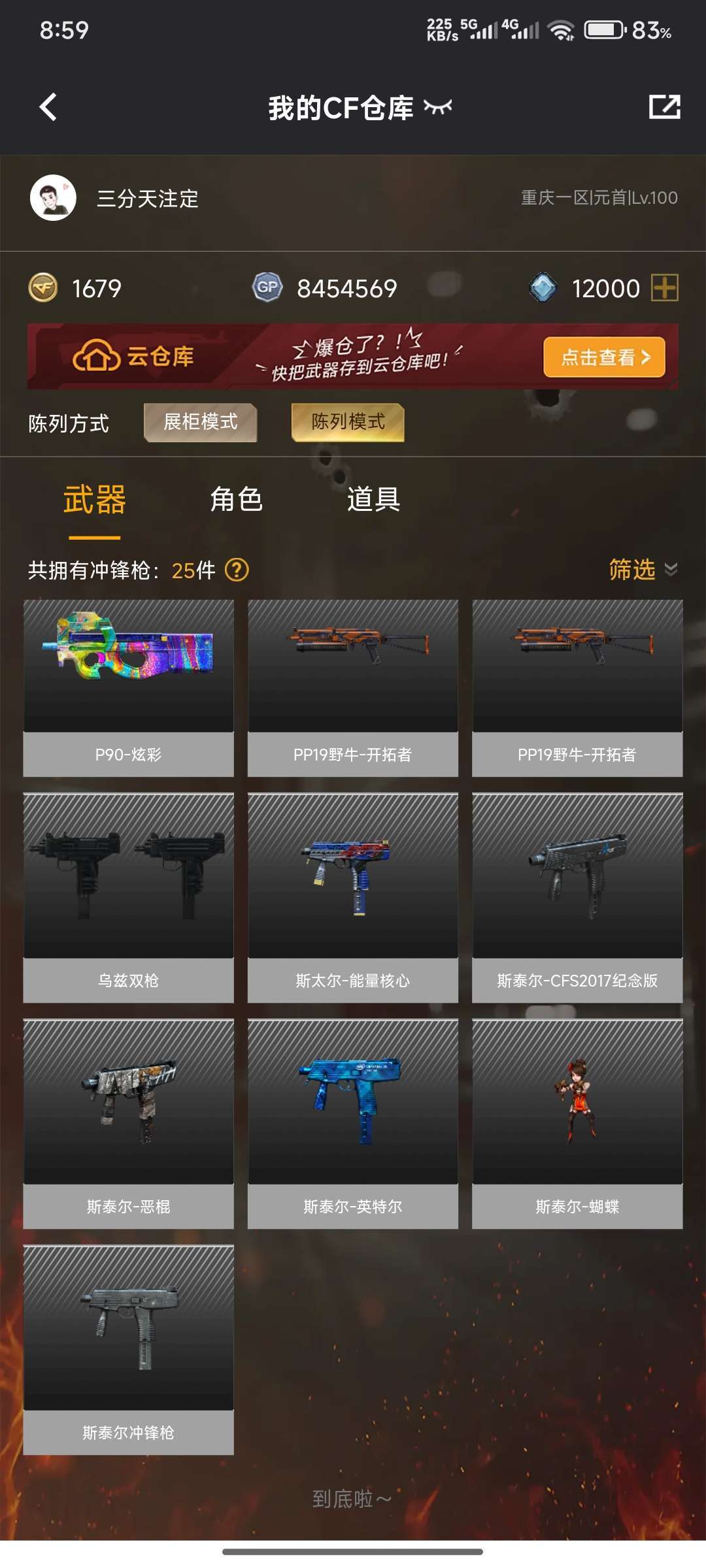Viewport: 706px width, 1568px height.
Task: Select the P90-炫彩 weapon thumbnail
Action: tap(129, 666)
